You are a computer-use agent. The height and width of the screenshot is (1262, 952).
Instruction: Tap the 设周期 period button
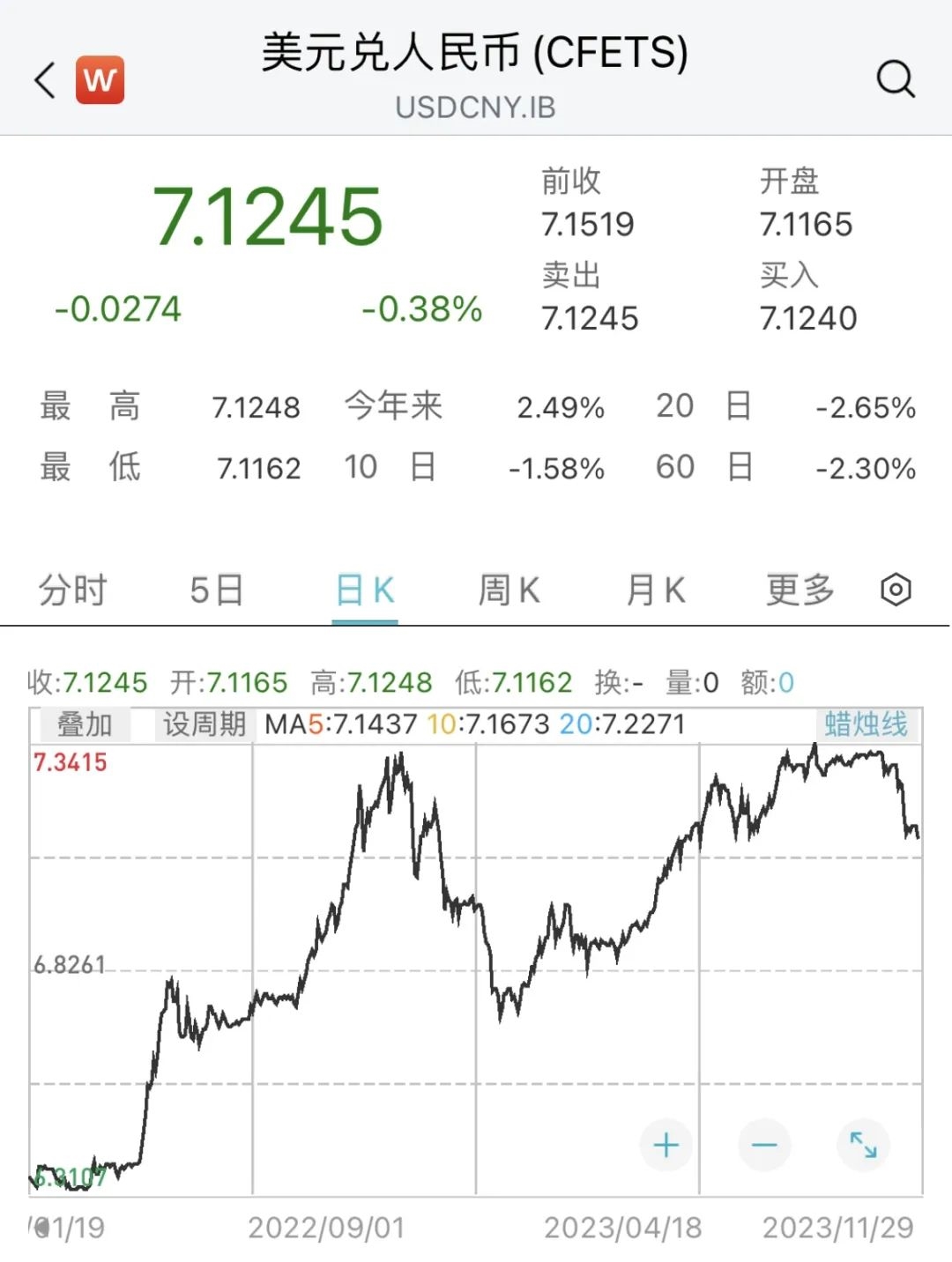click(204, 724)
